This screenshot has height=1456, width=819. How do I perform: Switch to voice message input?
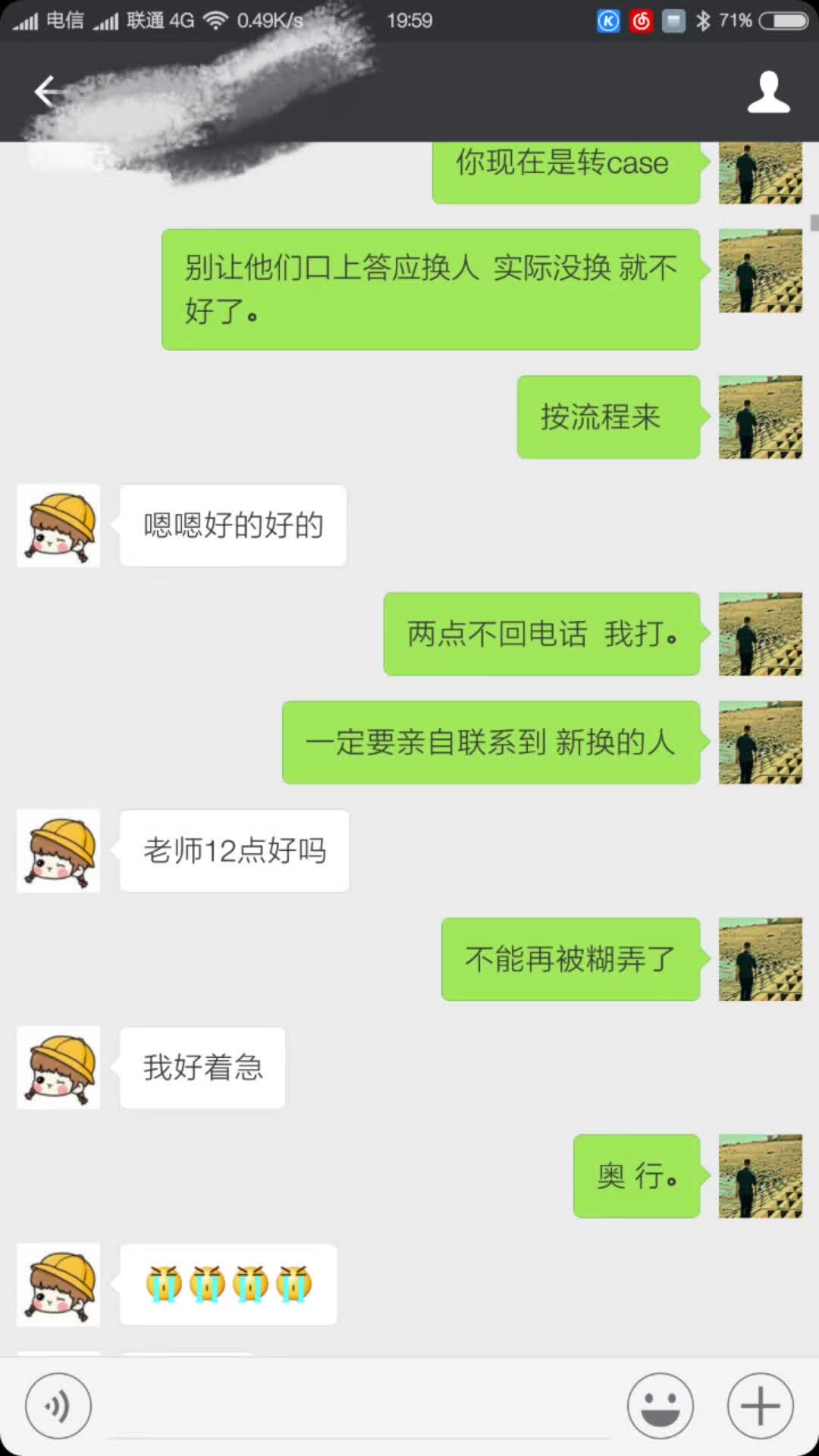pyautogui.click(x=58, y=1405)
